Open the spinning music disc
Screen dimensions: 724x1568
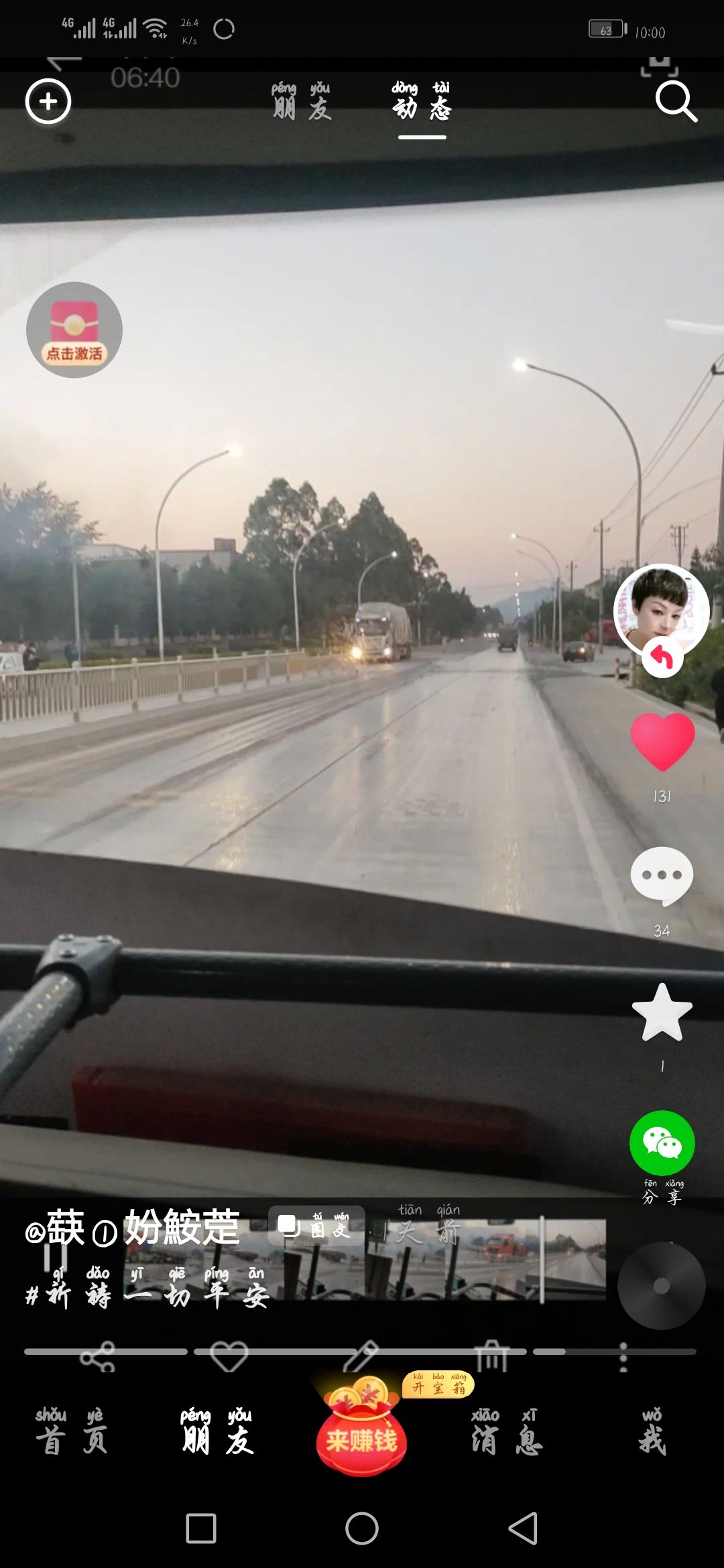pos(661,1286)
